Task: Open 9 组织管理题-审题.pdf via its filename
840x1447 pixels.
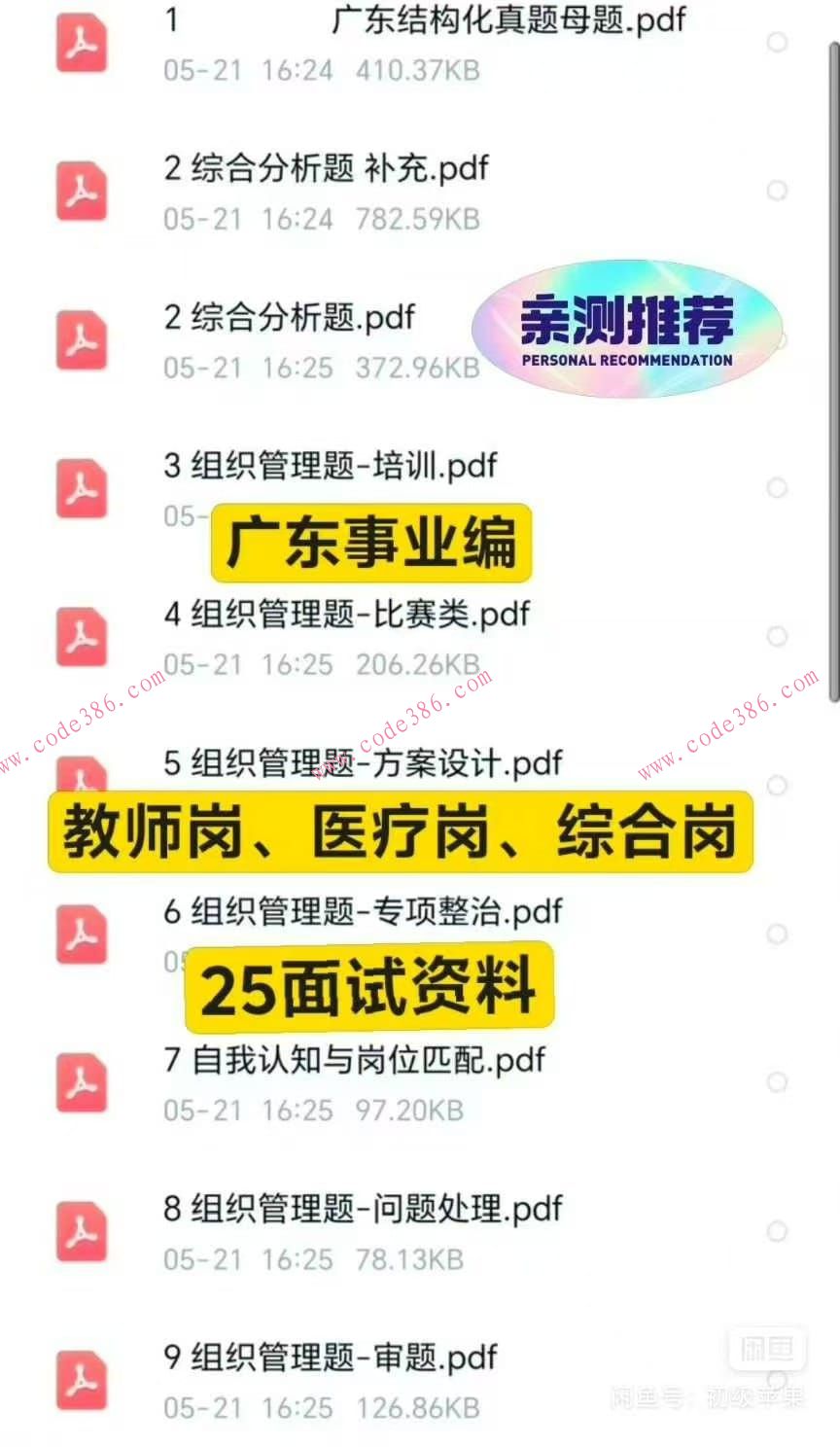Action: click(331, 1357)
